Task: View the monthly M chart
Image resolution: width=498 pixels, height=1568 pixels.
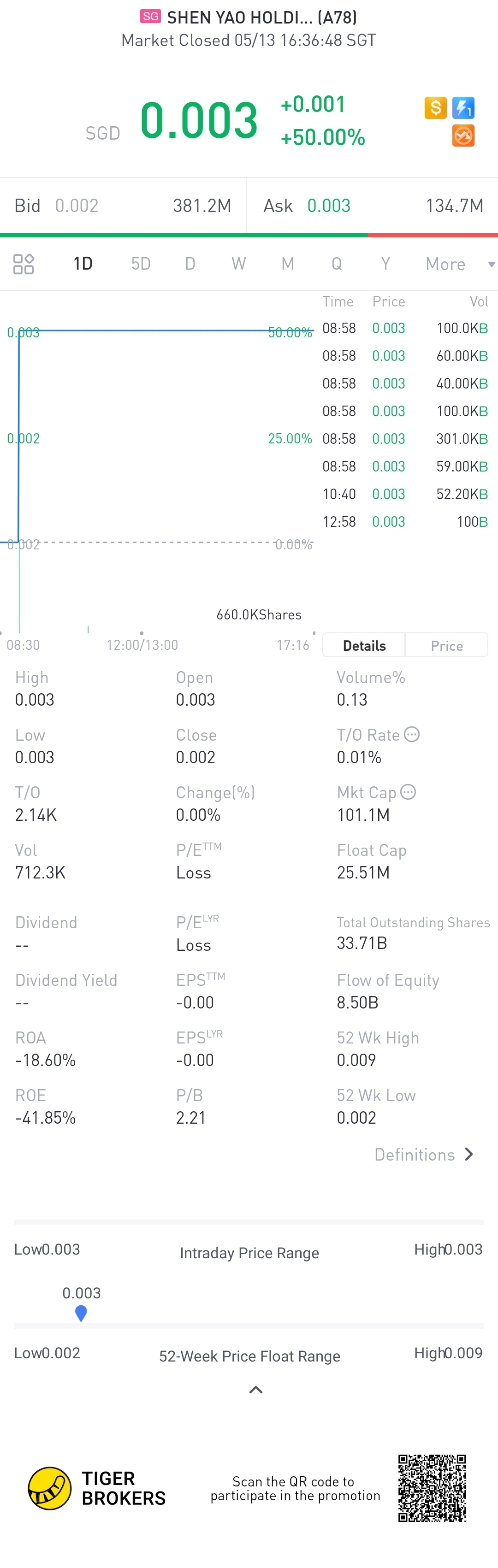Action: pos(287,264)
